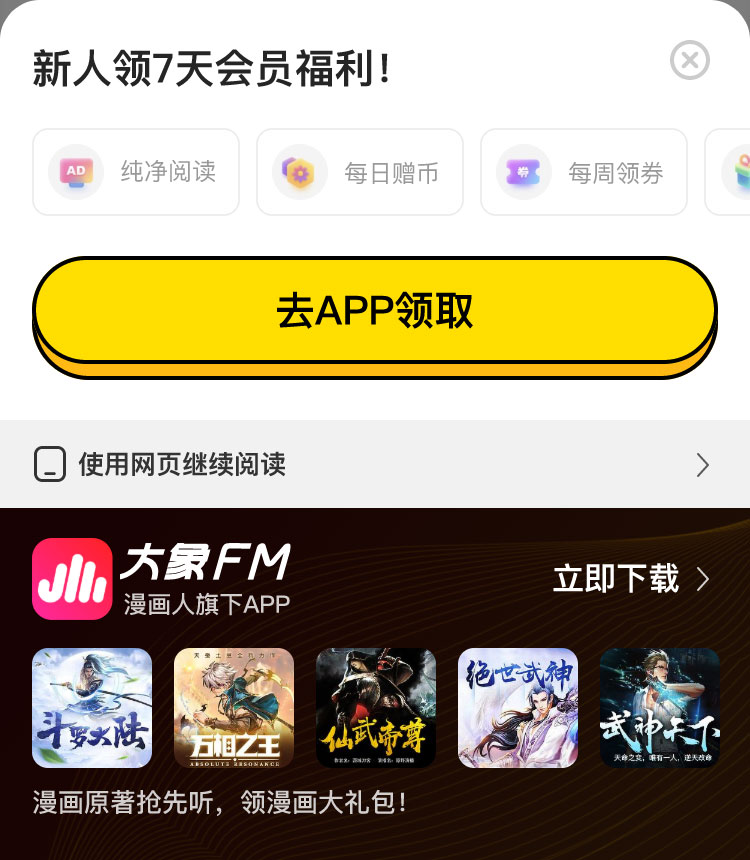This screenshot has width=750, height=860.
Task: Select the 每日赠币 benefit chip
Action: pyautogui.click(x=360, y=172)
